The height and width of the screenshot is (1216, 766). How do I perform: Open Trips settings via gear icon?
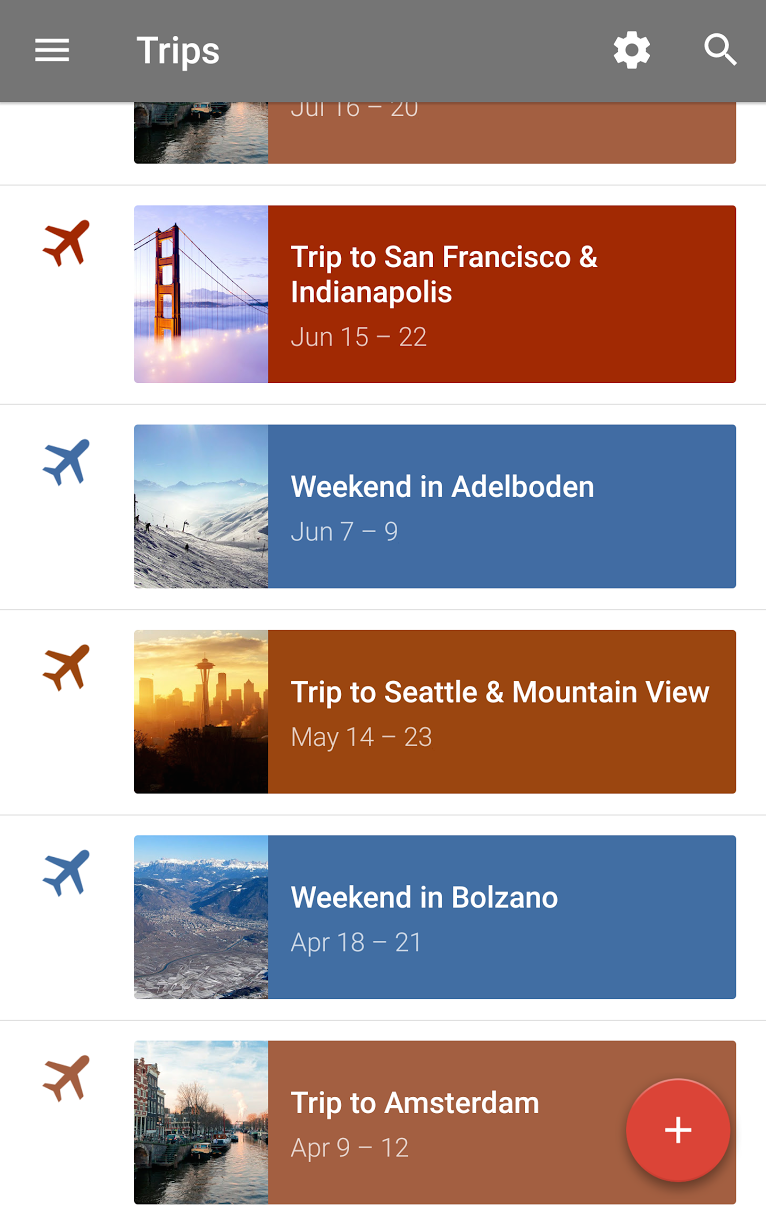(631, 51)
